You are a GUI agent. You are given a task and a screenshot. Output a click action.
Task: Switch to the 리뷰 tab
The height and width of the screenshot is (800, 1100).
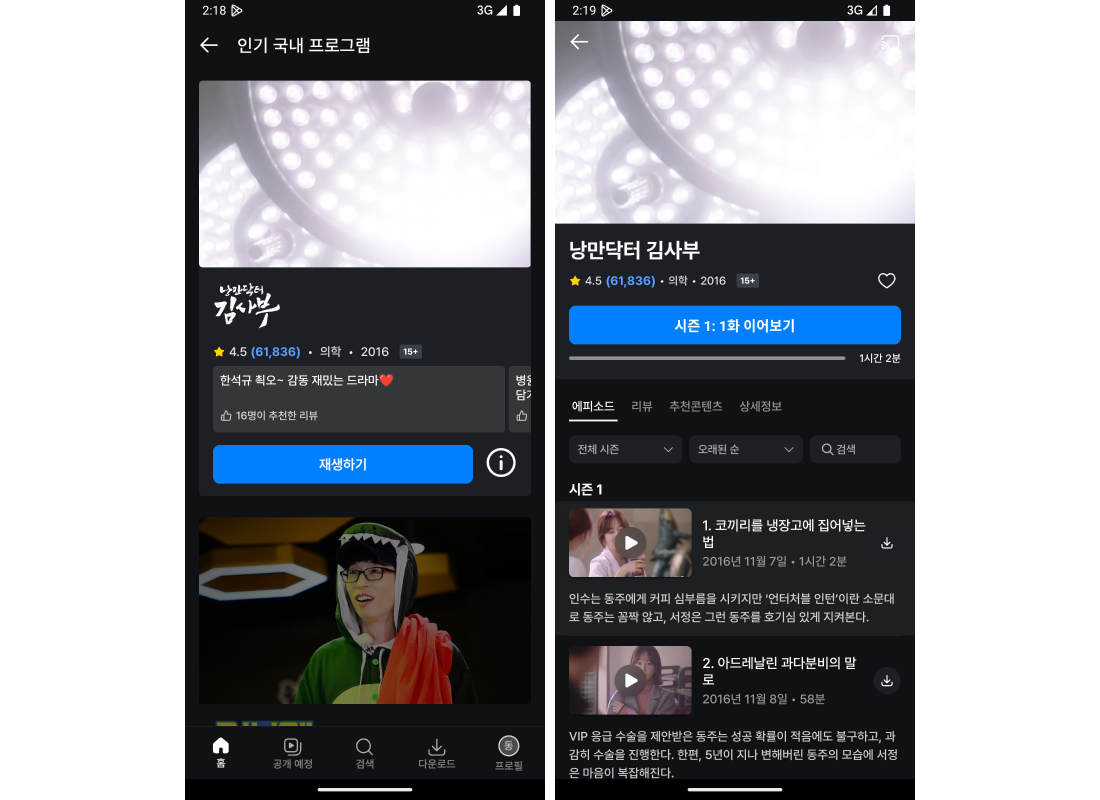coord(642,406)
